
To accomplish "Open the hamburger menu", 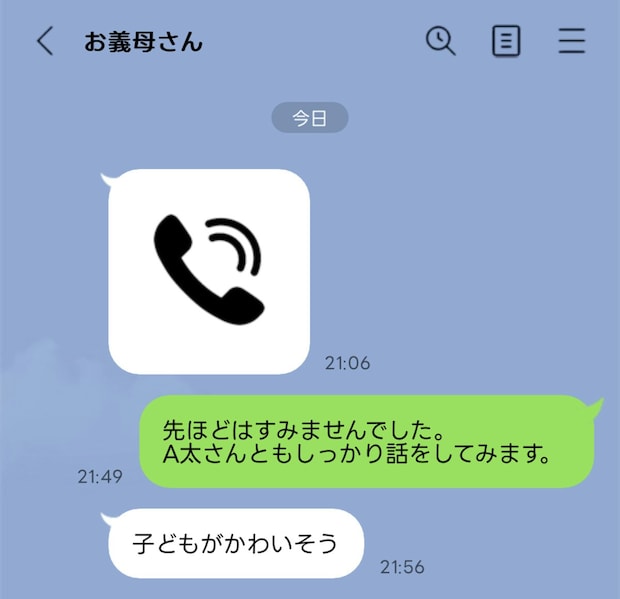I will tap(572, 41).
